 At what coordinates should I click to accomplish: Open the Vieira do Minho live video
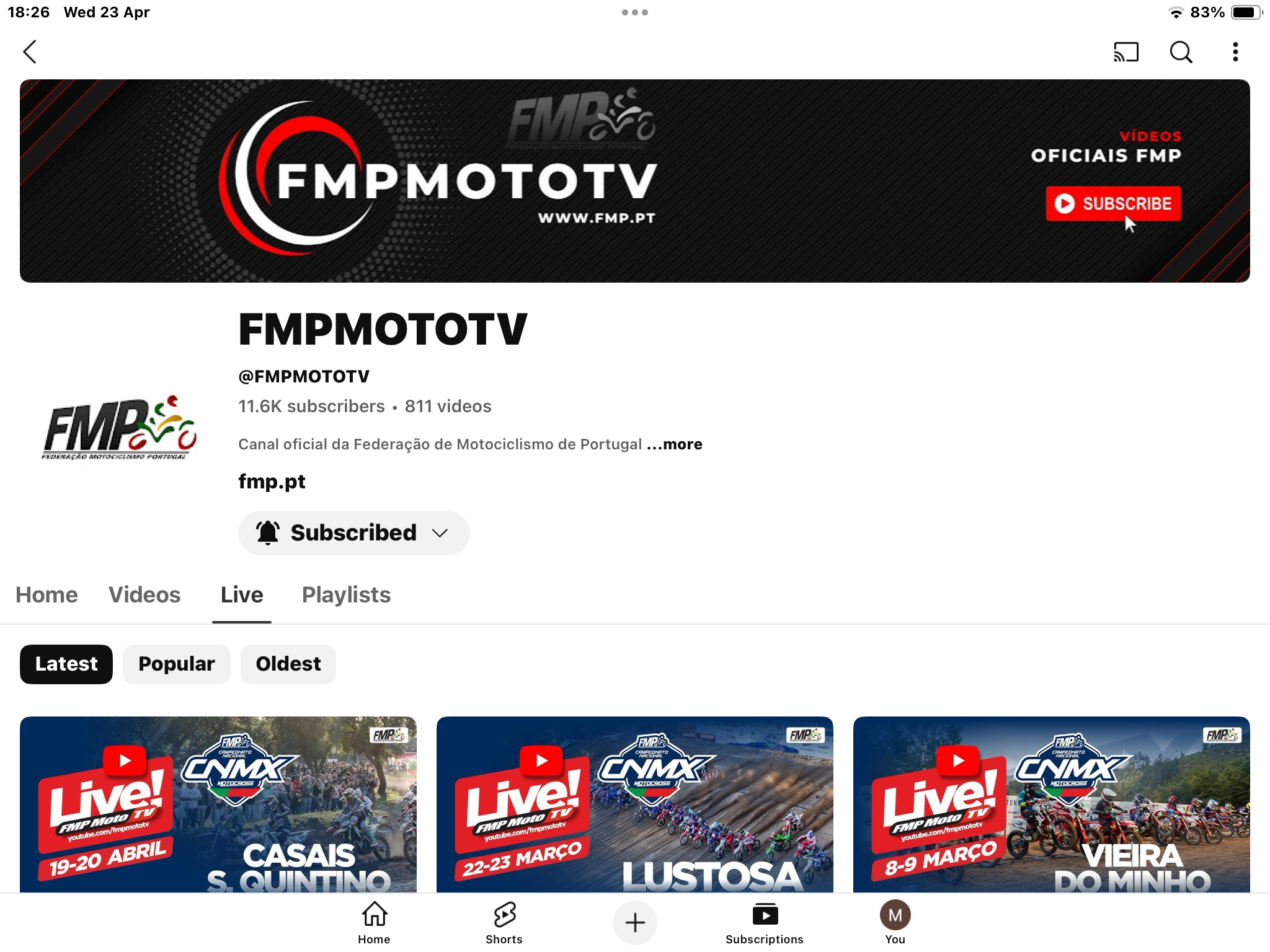pos(1051,804)
